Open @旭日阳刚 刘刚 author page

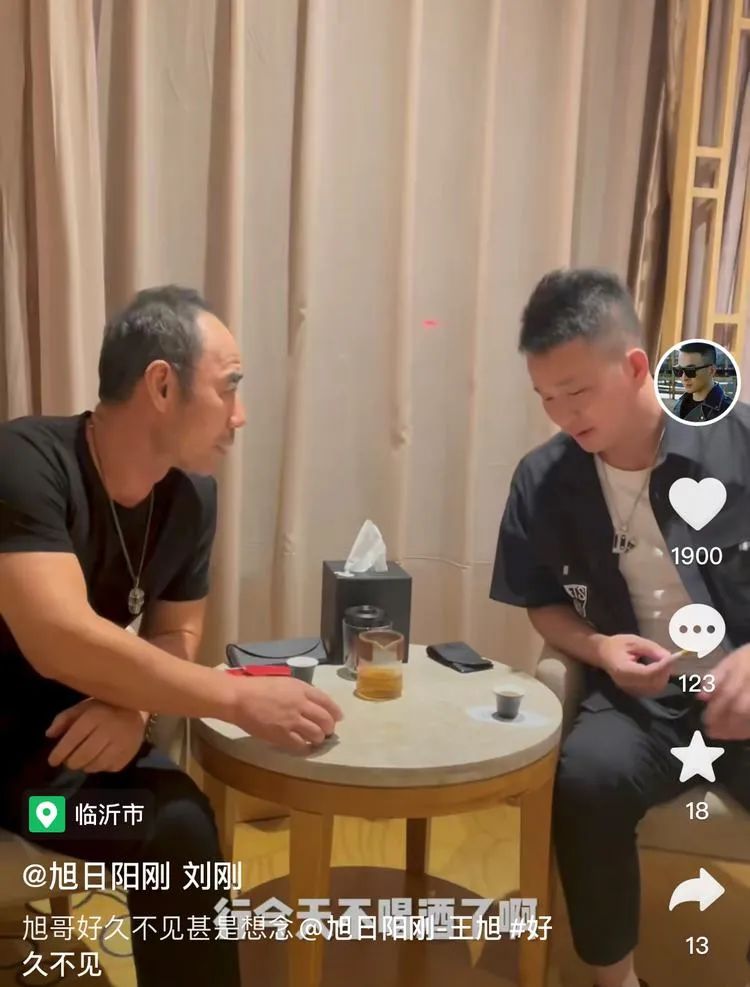[x=132, y=877]
